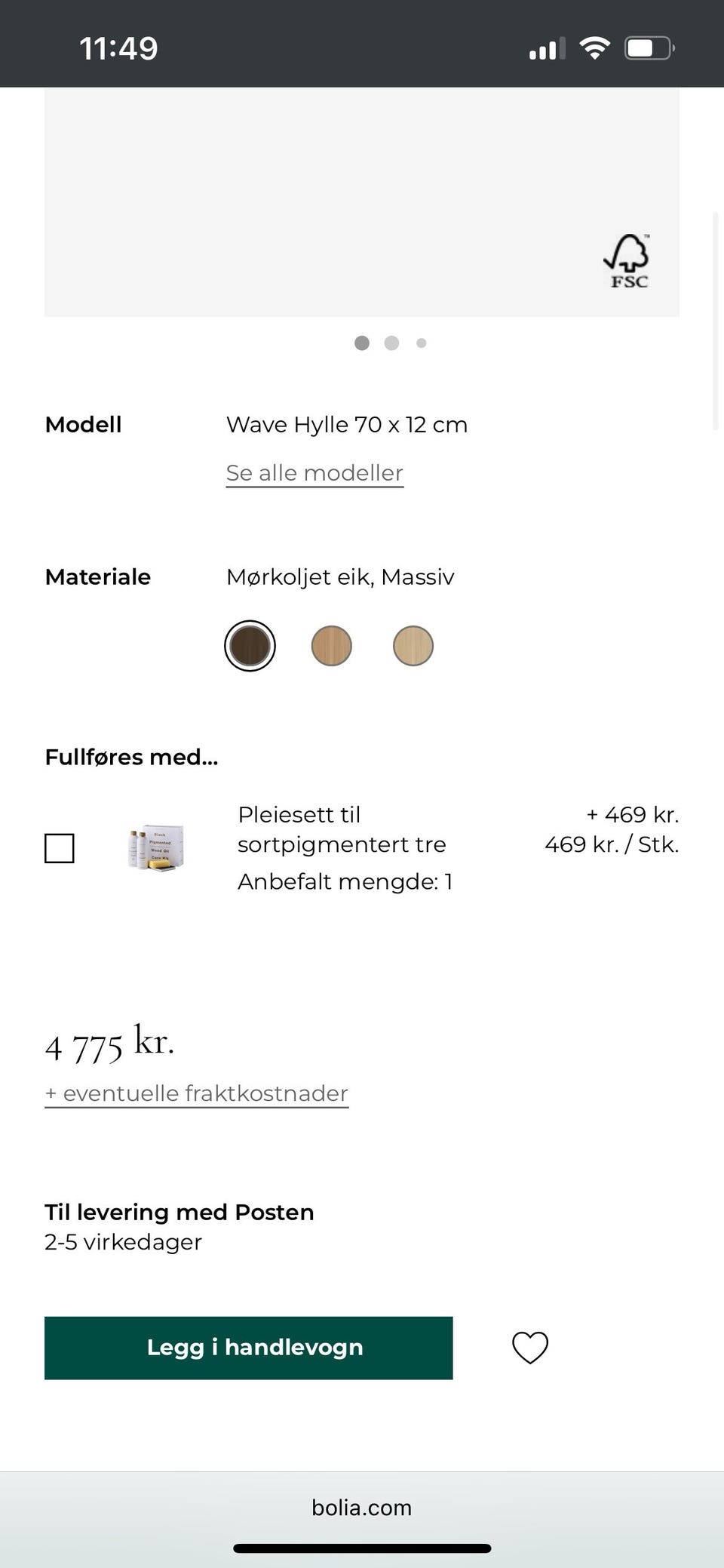Tap the Wi-Fi status icon

click(594, 48)
